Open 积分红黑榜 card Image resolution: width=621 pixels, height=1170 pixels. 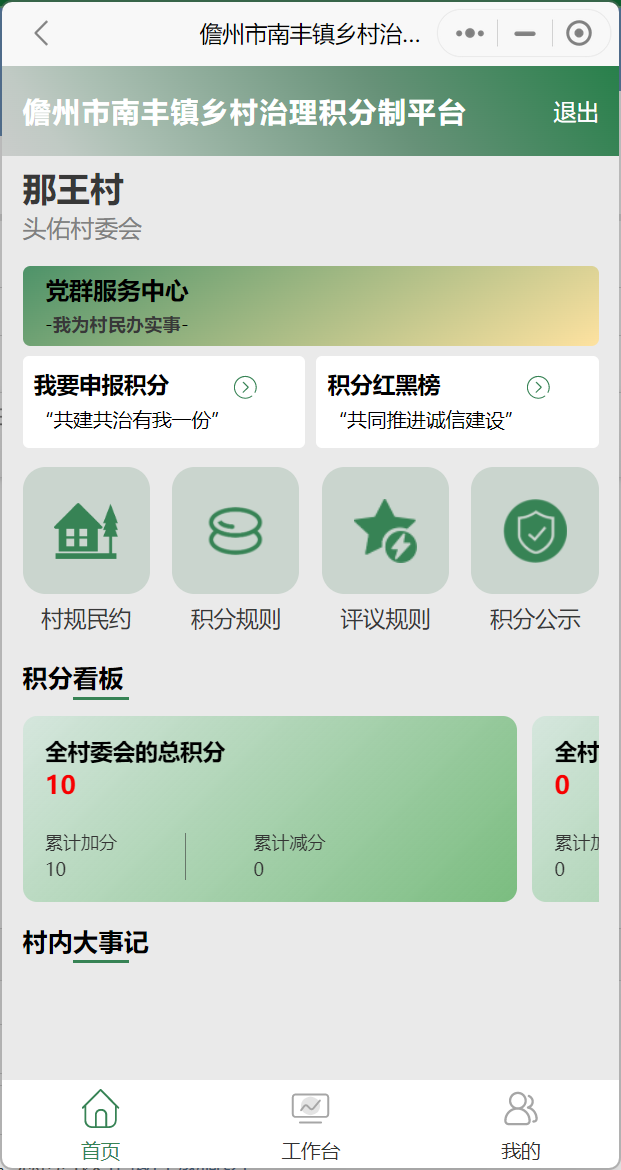tap(457, 401)
